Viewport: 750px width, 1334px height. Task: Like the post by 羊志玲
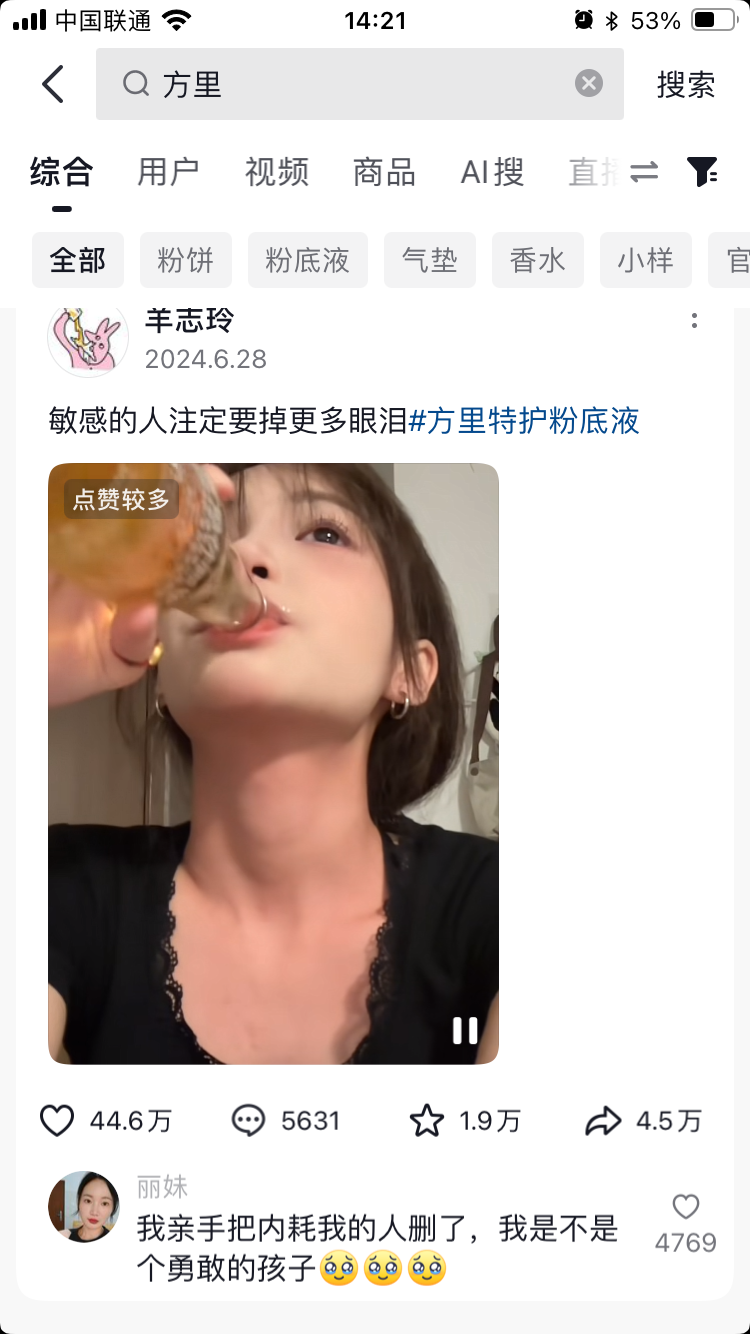[57, 1121]
